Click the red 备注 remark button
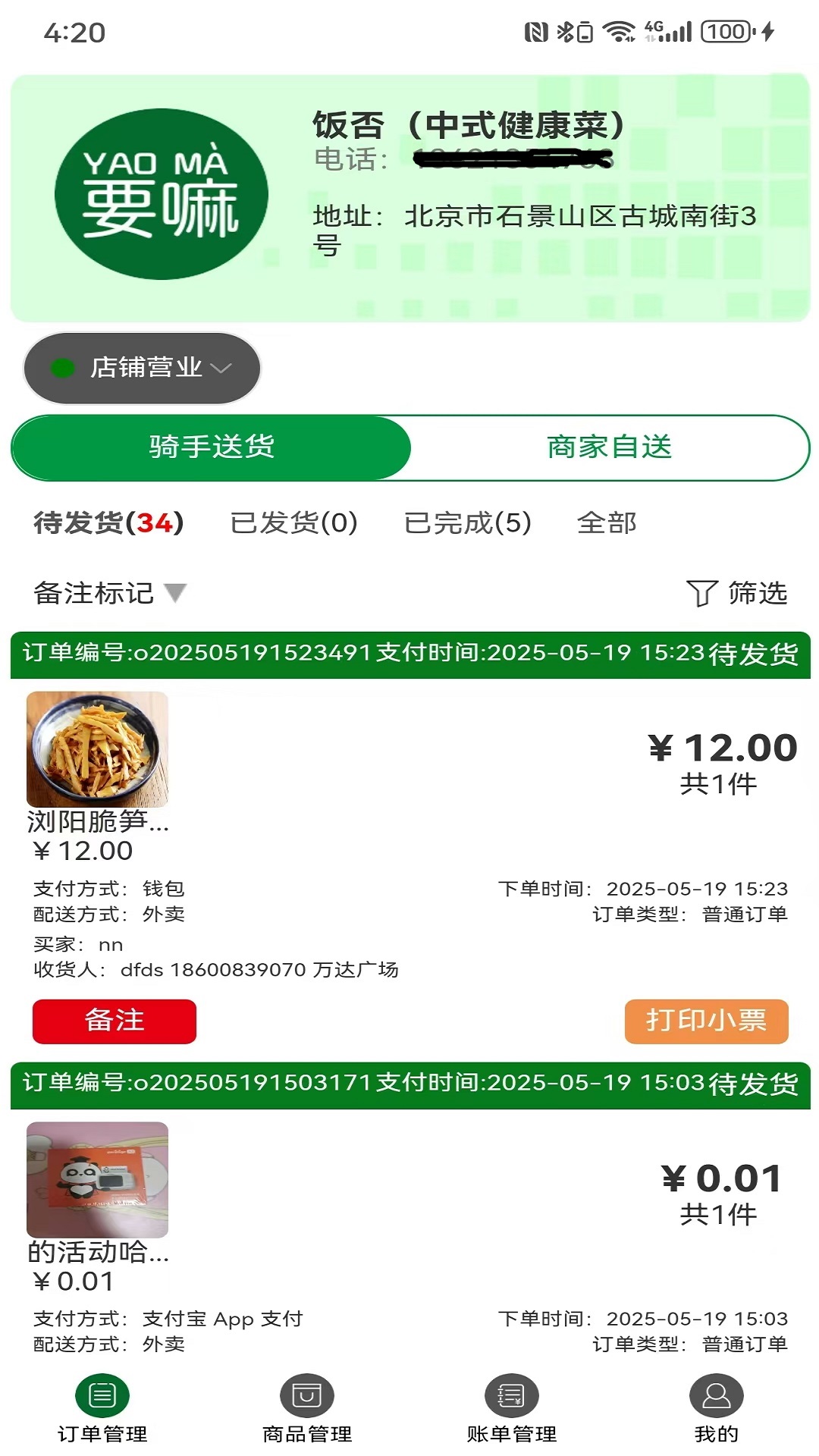Screen dimensions: 819x1456 [114, 1021]
